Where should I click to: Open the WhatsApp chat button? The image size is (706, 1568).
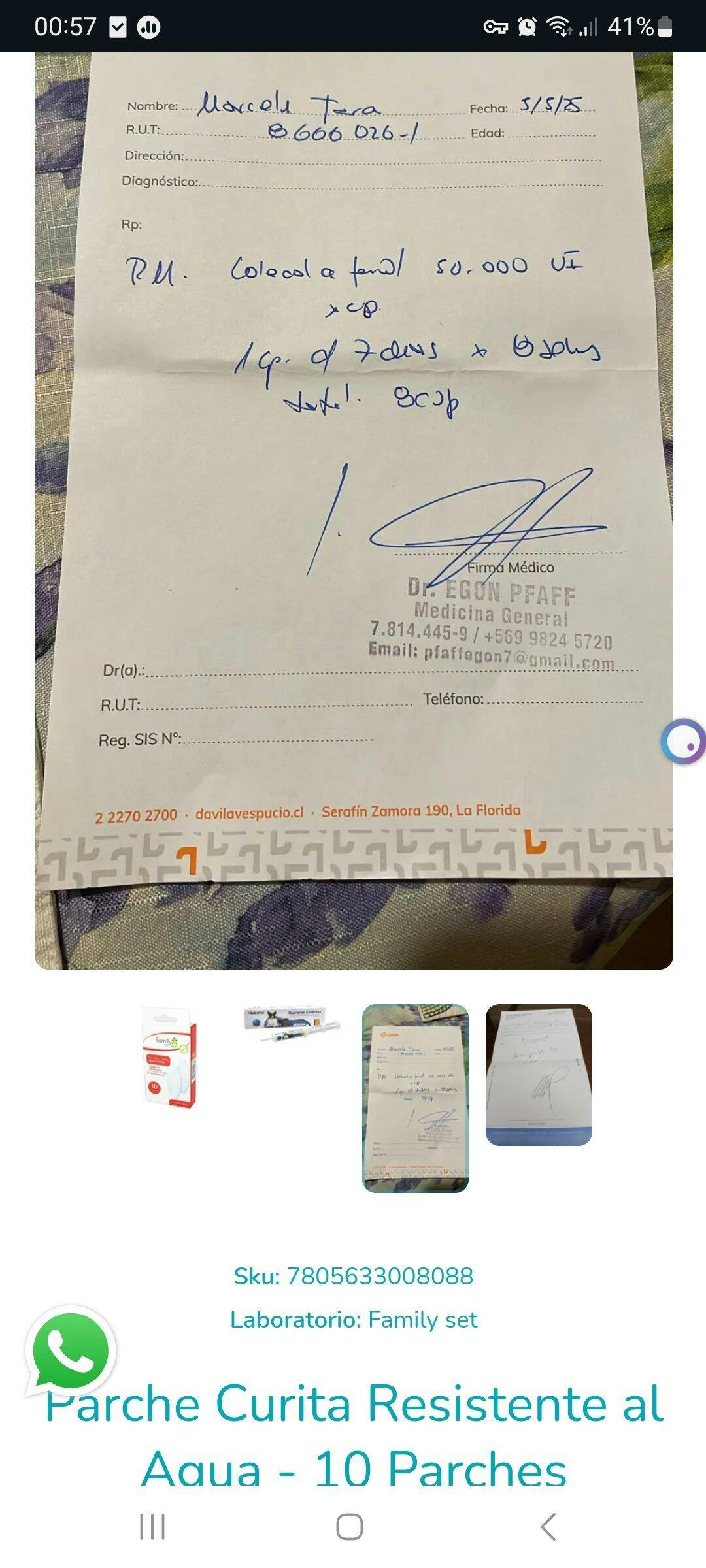(71, 1350)
